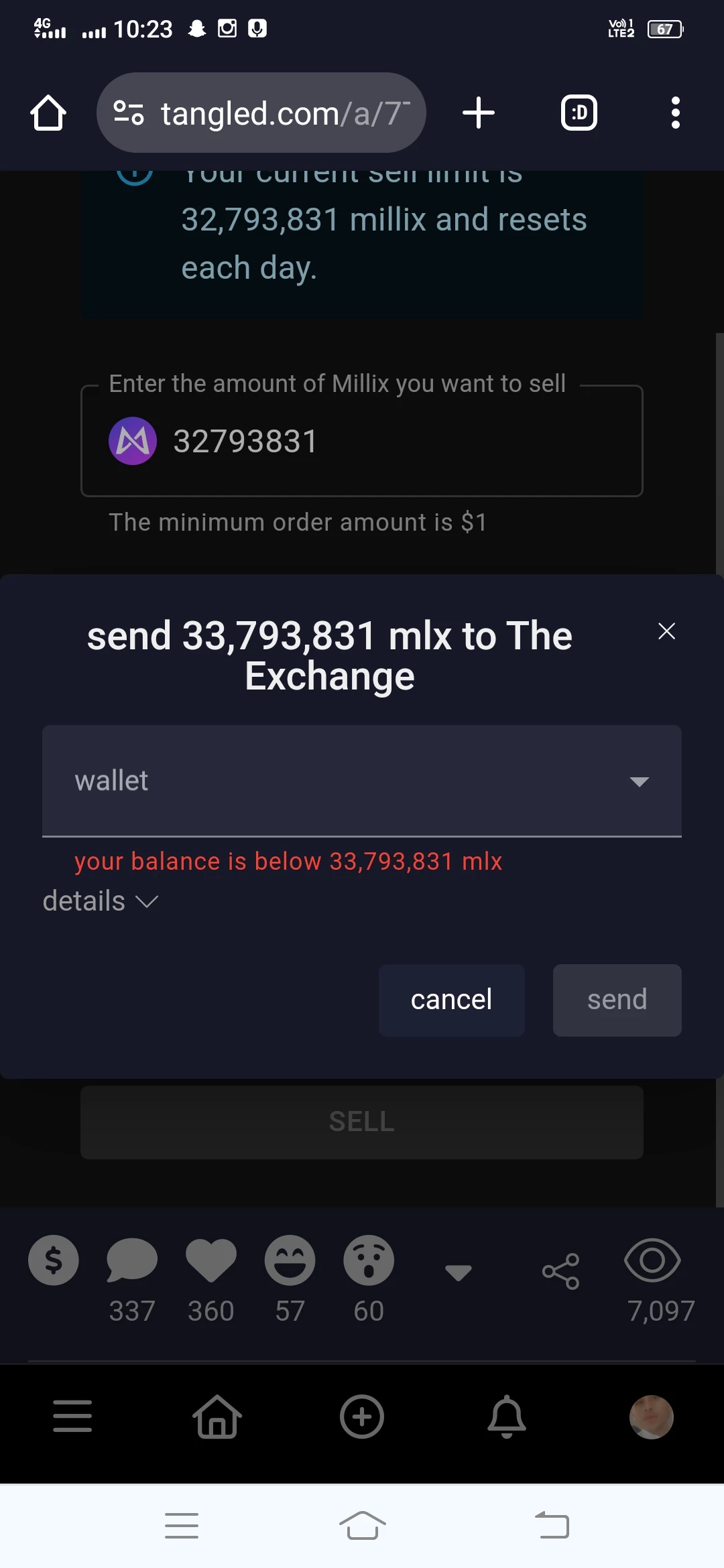React with the laughing face

coord(290,1260)
